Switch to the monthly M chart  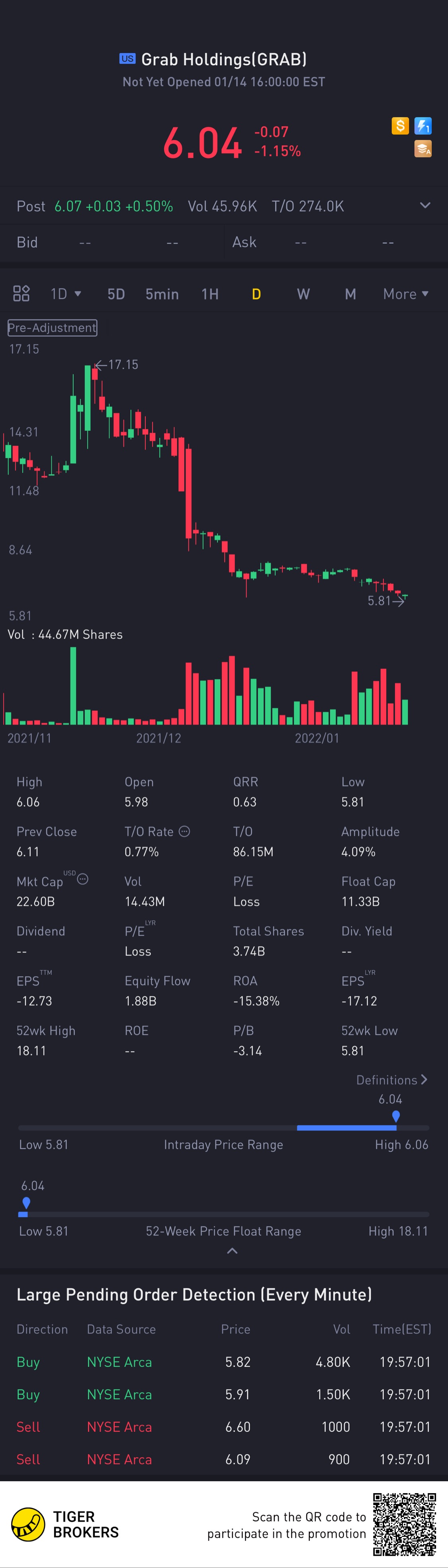pyautogui.click(x=350, y=294)
